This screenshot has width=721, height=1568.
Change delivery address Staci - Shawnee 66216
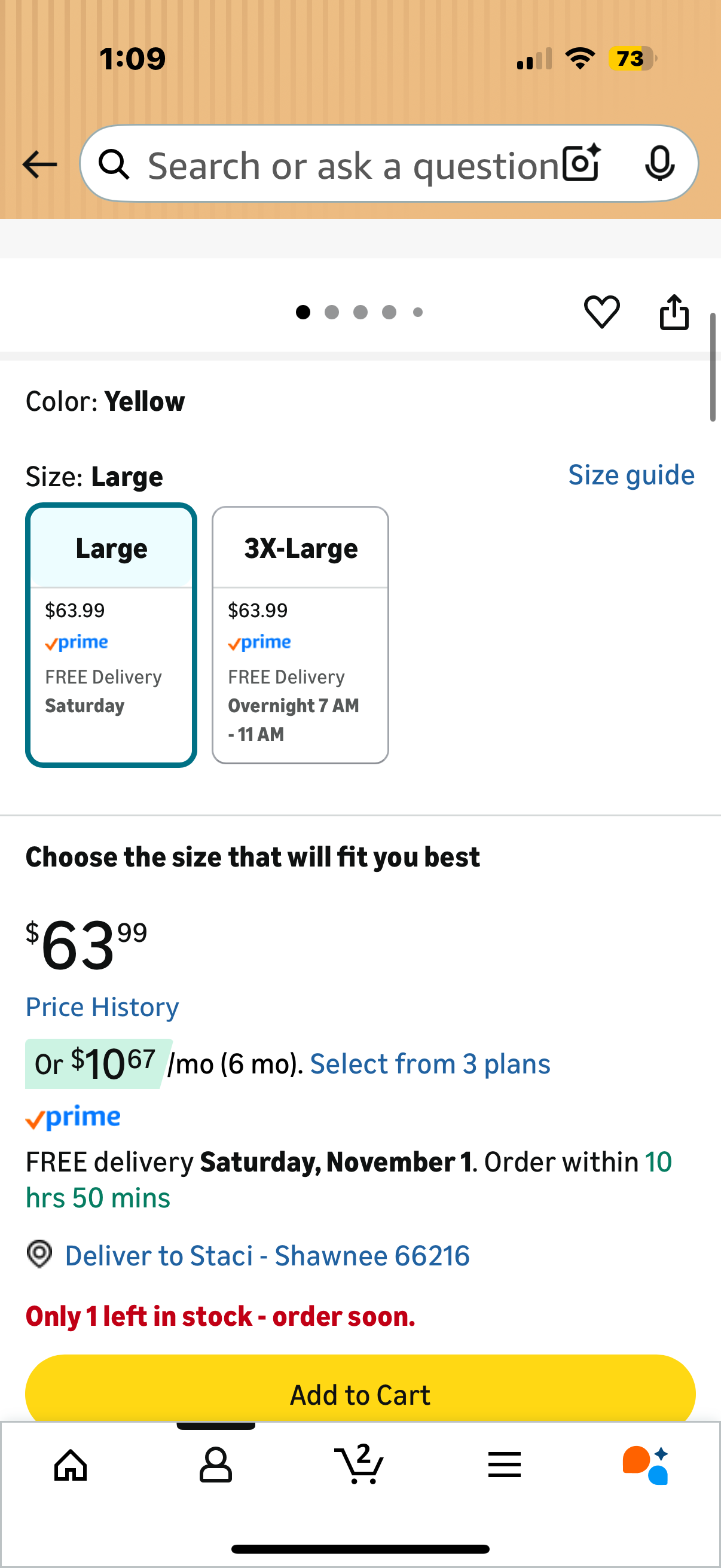click(267, 1256)
